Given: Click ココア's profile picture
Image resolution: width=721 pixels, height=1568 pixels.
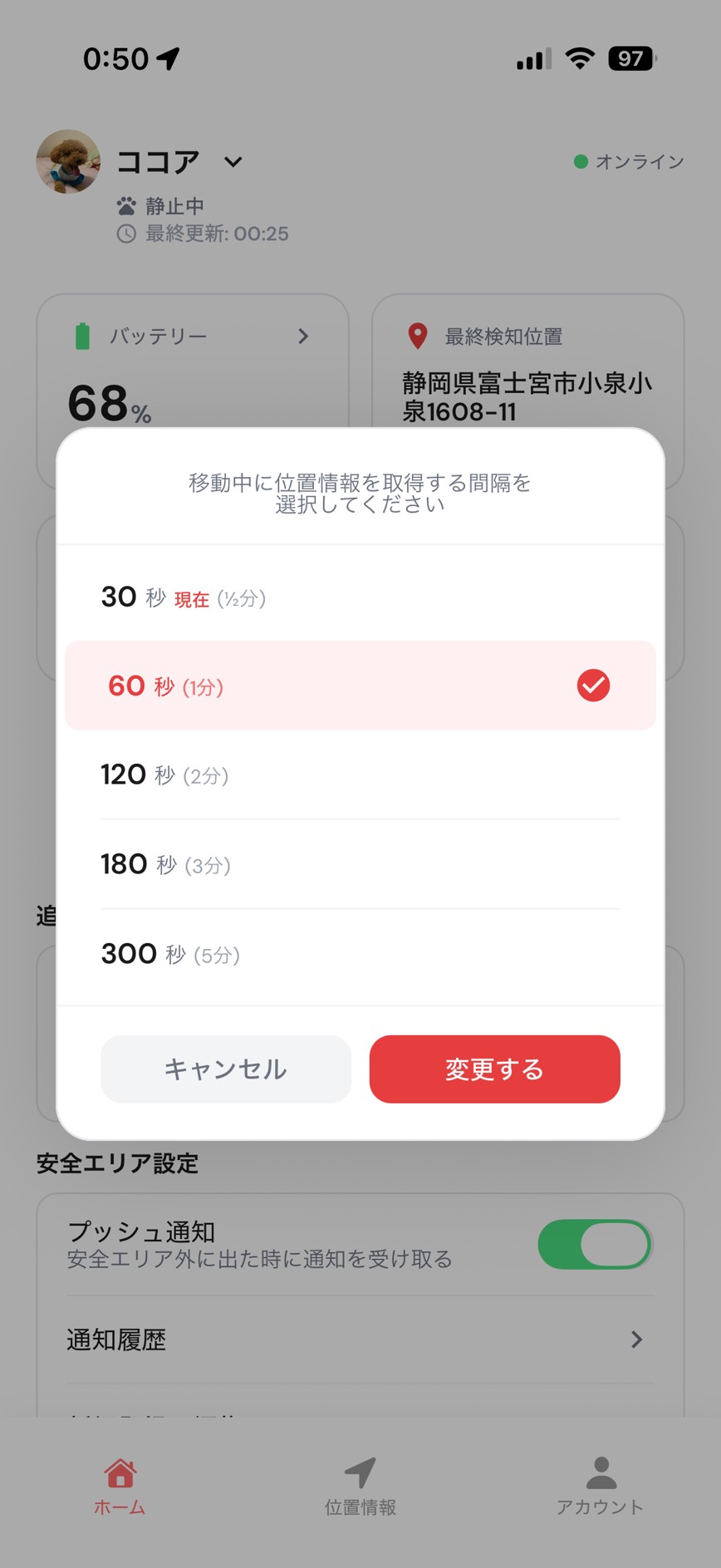Looking at the screenshot, I should coord(67,161).
